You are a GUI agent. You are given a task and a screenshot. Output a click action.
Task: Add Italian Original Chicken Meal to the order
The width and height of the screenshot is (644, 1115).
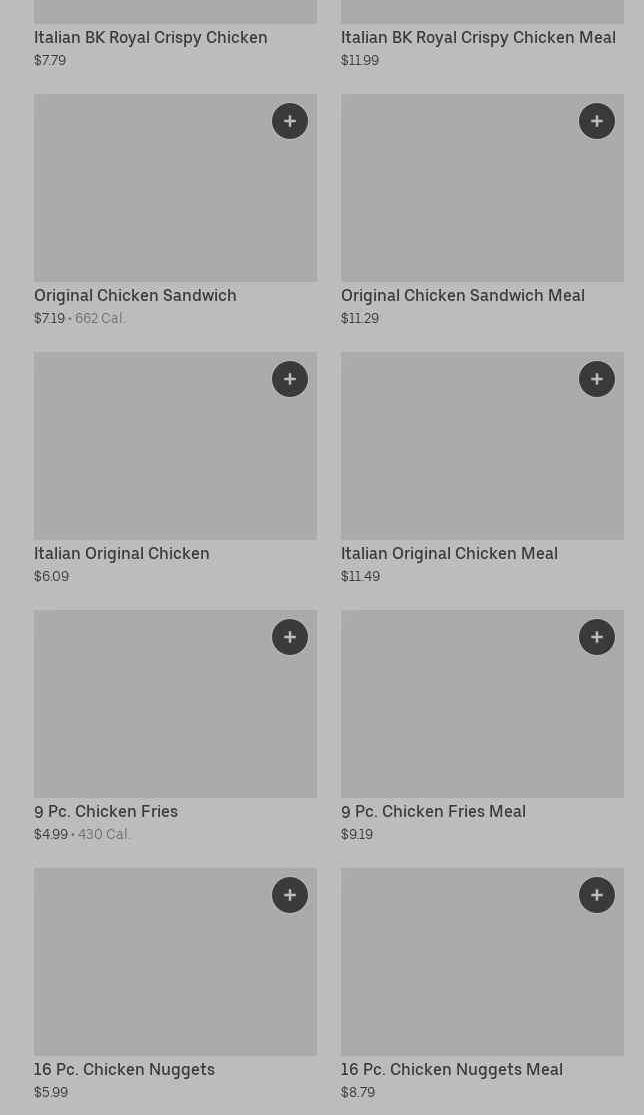pos(597,379)
